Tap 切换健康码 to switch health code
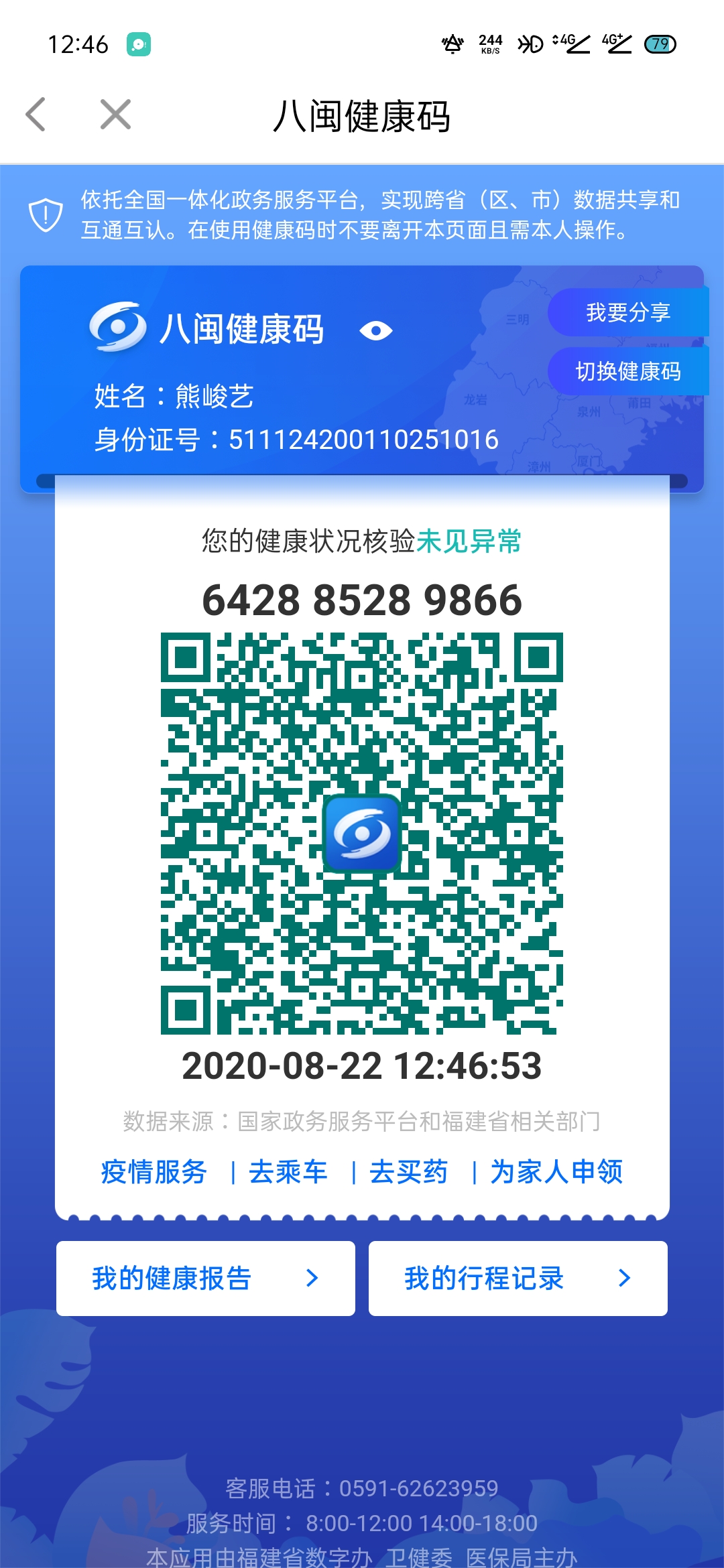This screenshot has width=724, height=1568. 627,371
